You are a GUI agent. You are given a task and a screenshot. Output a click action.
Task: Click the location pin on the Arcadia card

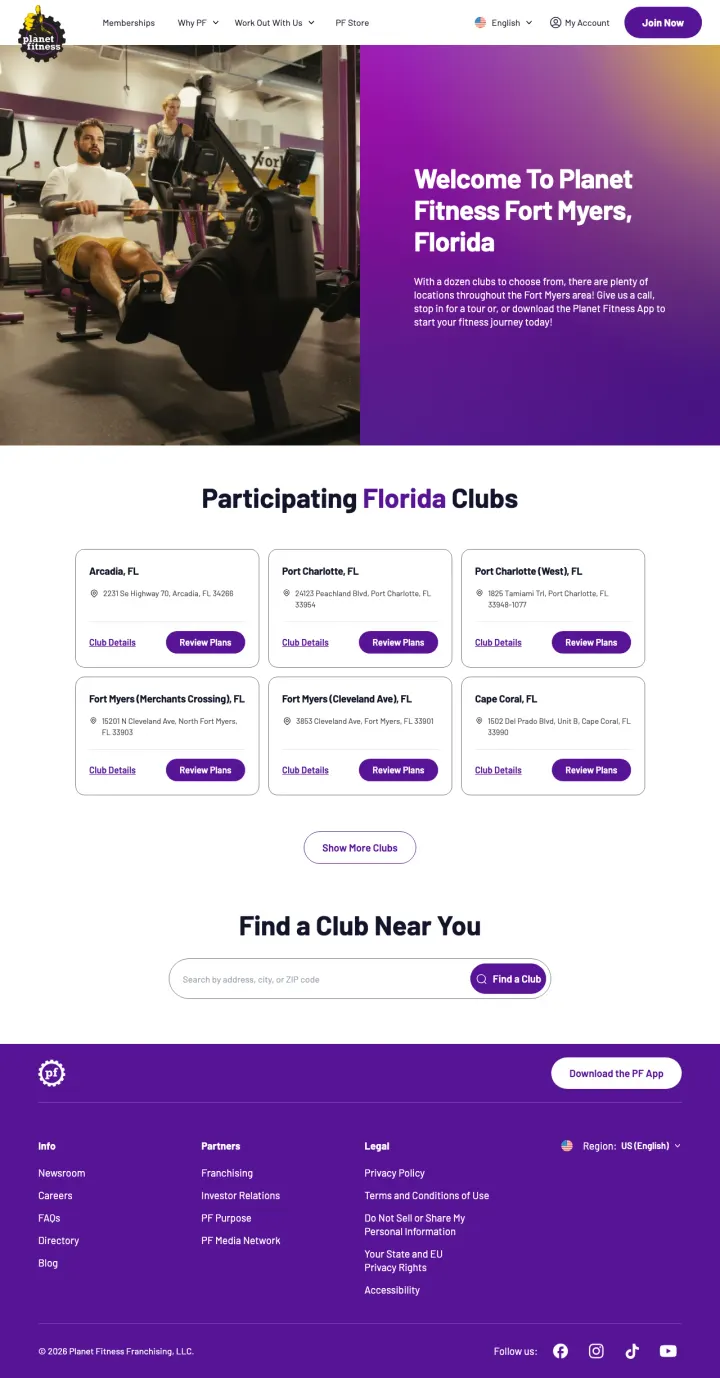pos(93,593)
